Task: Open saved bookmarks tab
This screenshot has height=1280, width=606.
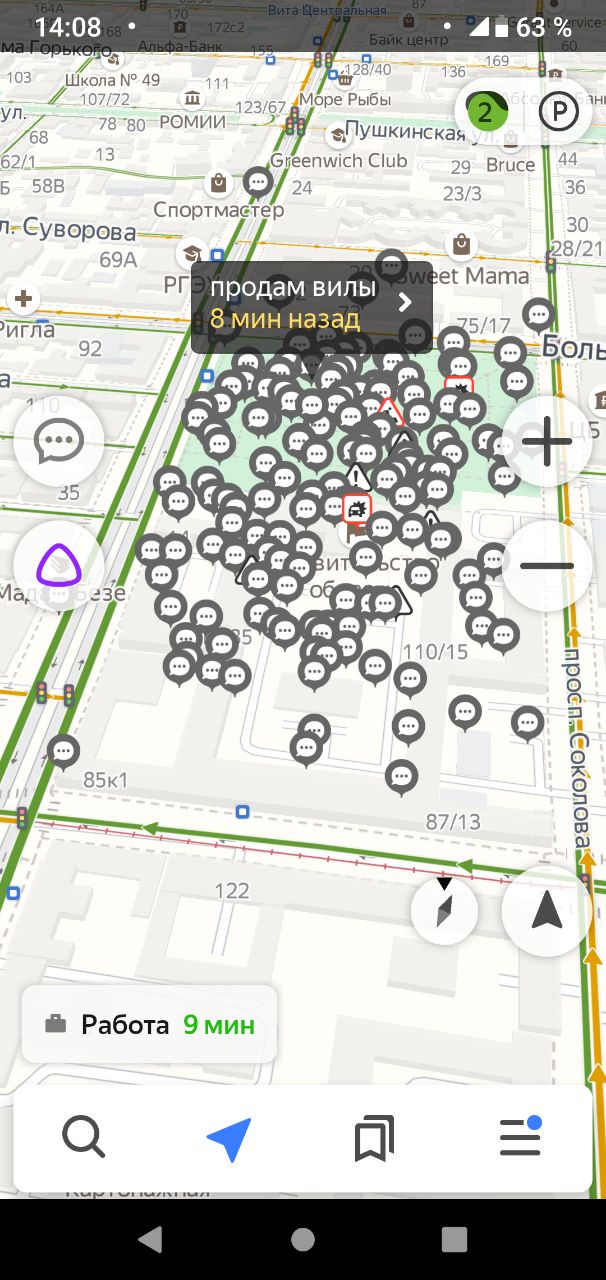Action: [x=375, y=1138]
